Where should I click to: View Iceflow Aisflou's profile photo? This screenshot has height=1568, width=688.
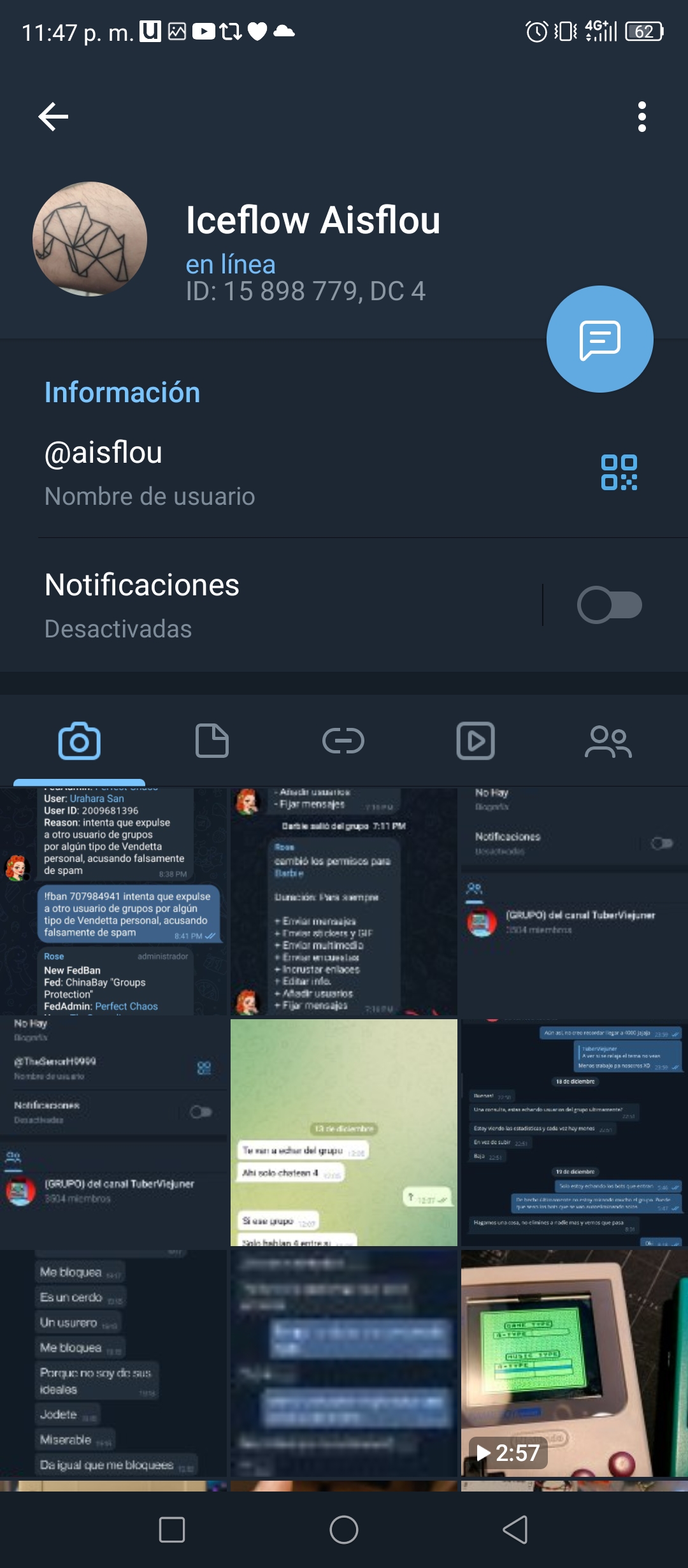(x=90, y=239)
